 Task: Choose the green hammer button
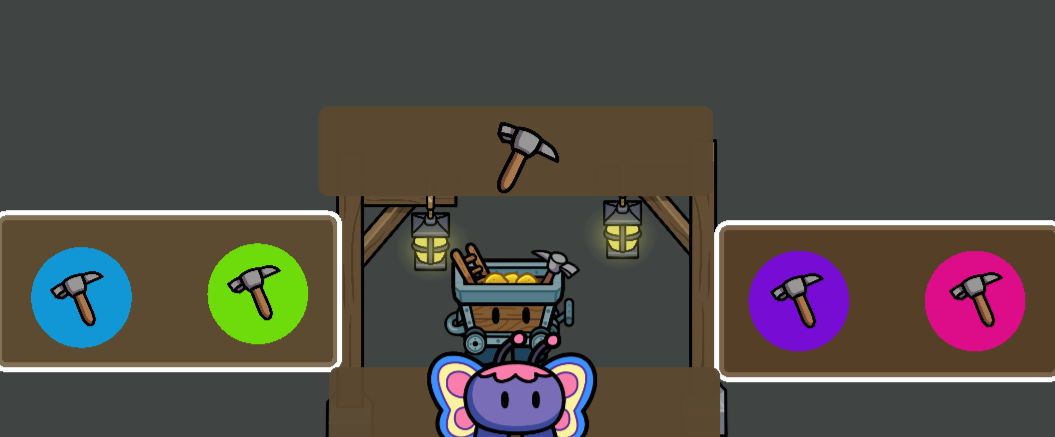[257, 293]
